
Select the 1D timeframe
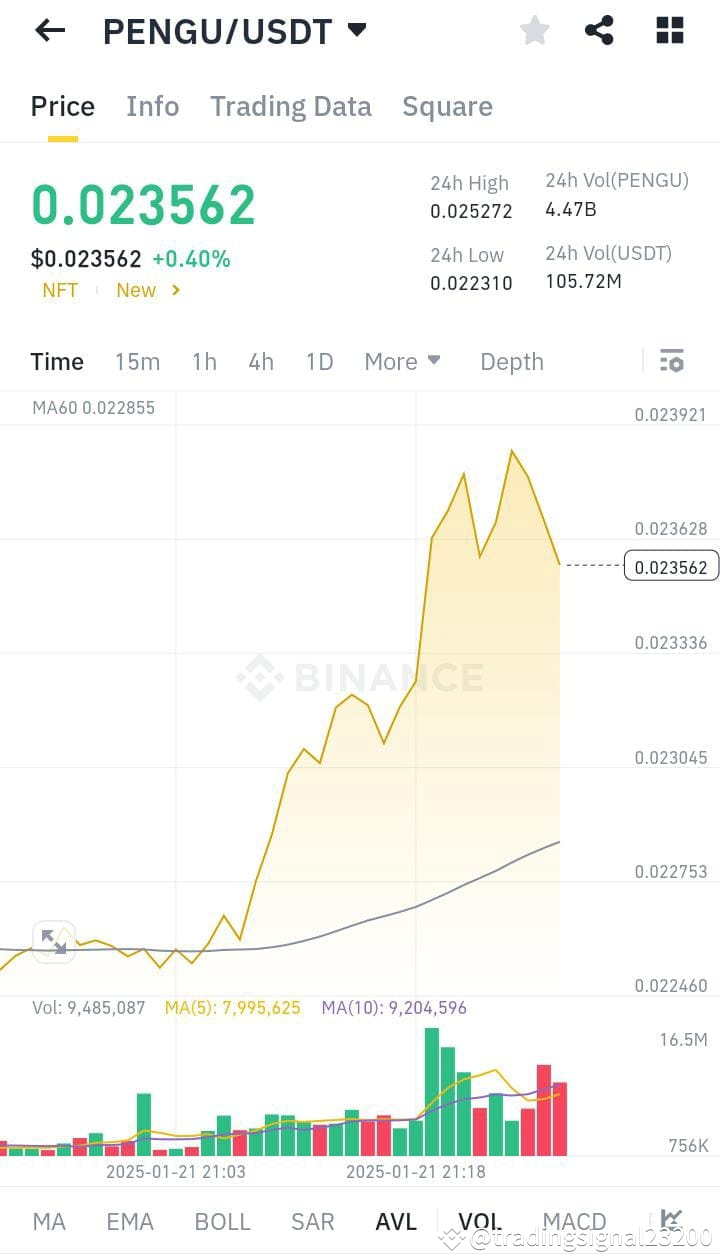click(x=319, y=361)
